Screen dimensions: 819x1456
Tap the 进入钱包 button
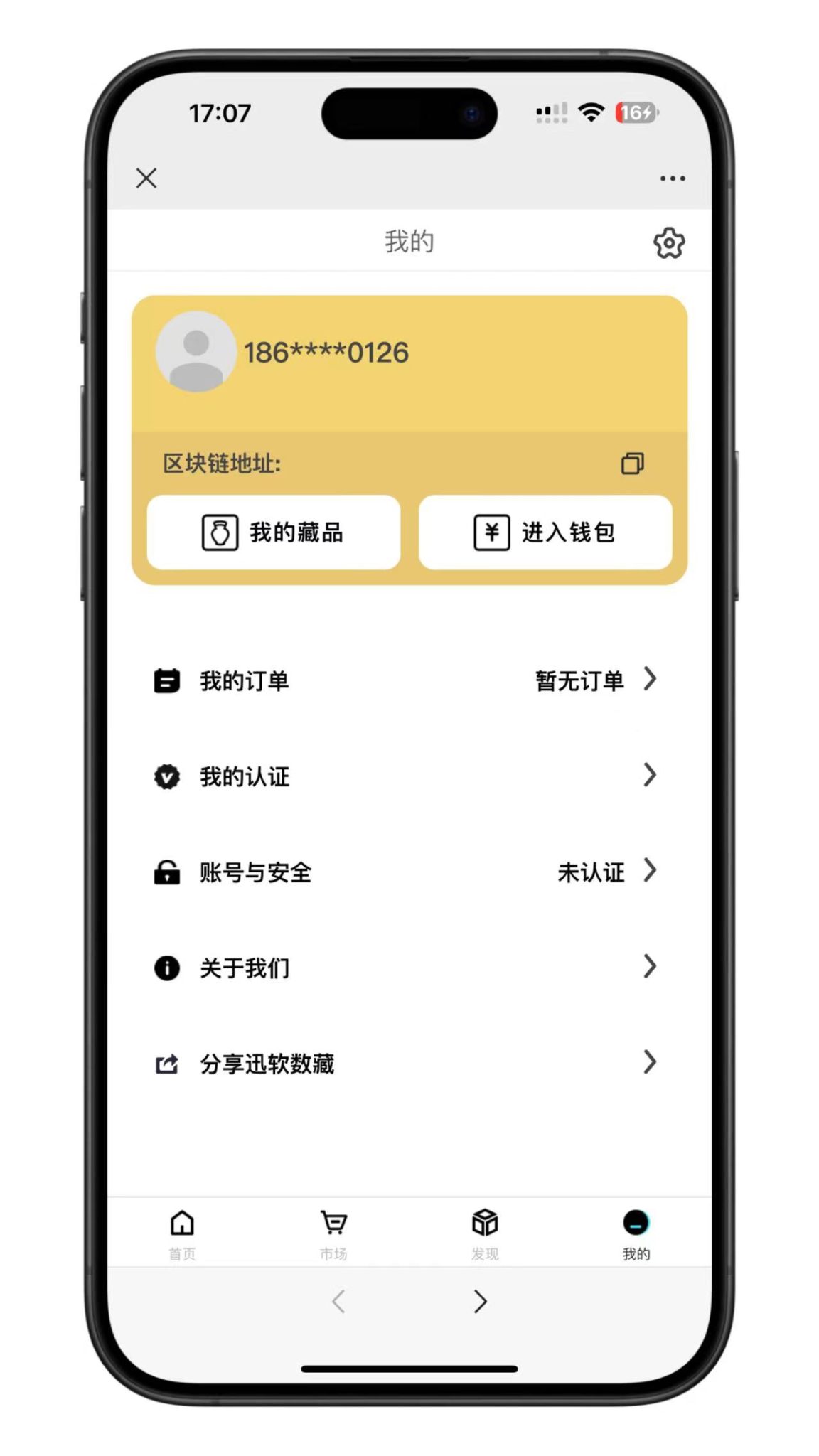545,533
